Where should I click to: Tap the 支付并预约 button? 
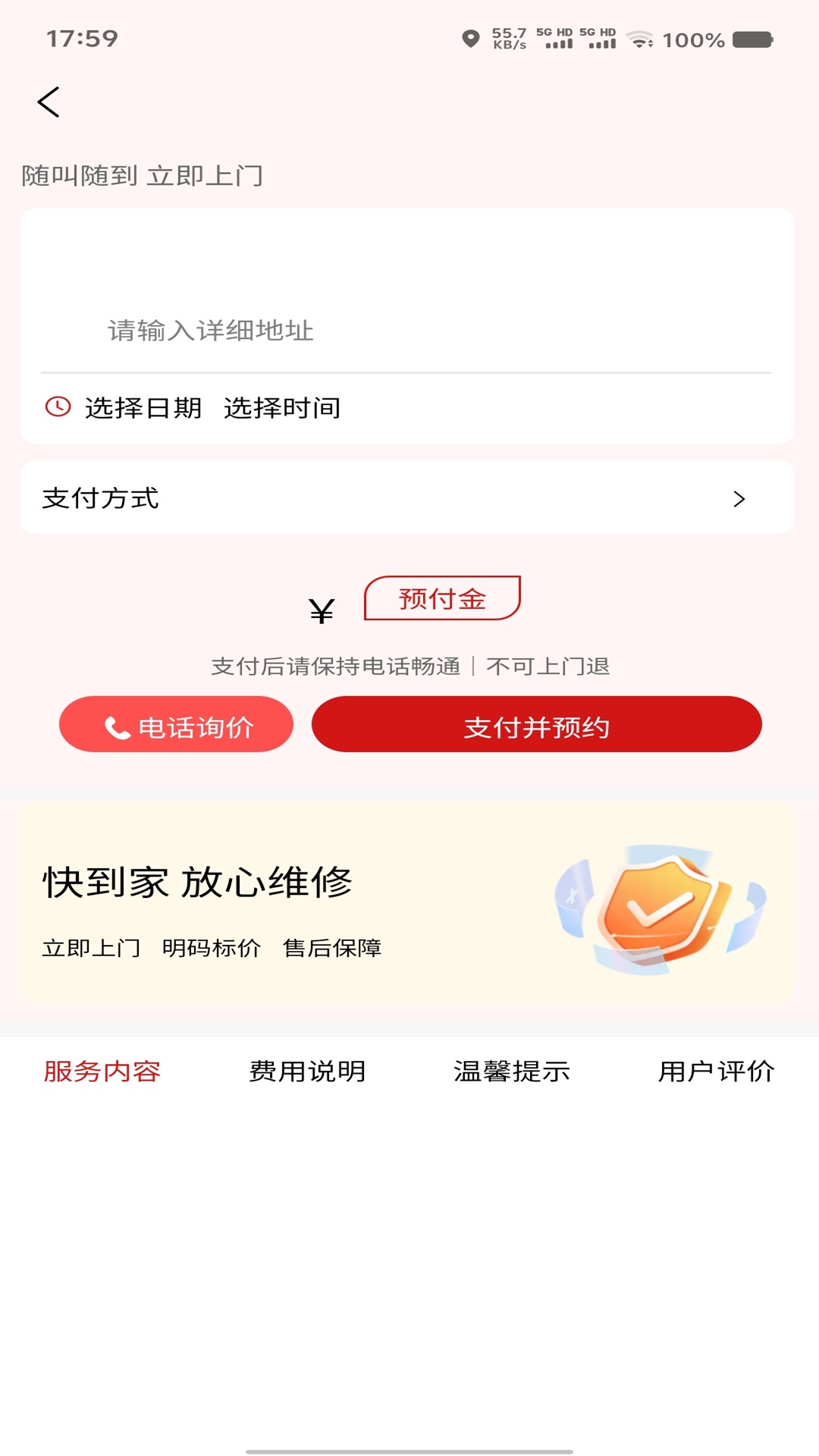pos(538,724)
